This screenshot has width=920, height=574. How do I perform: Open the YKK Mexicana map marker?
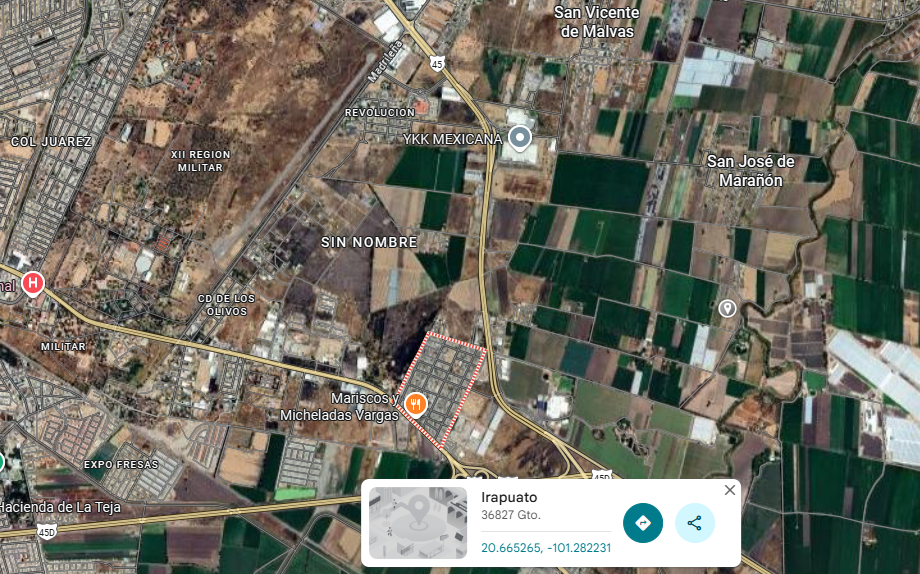click(520, 138)
